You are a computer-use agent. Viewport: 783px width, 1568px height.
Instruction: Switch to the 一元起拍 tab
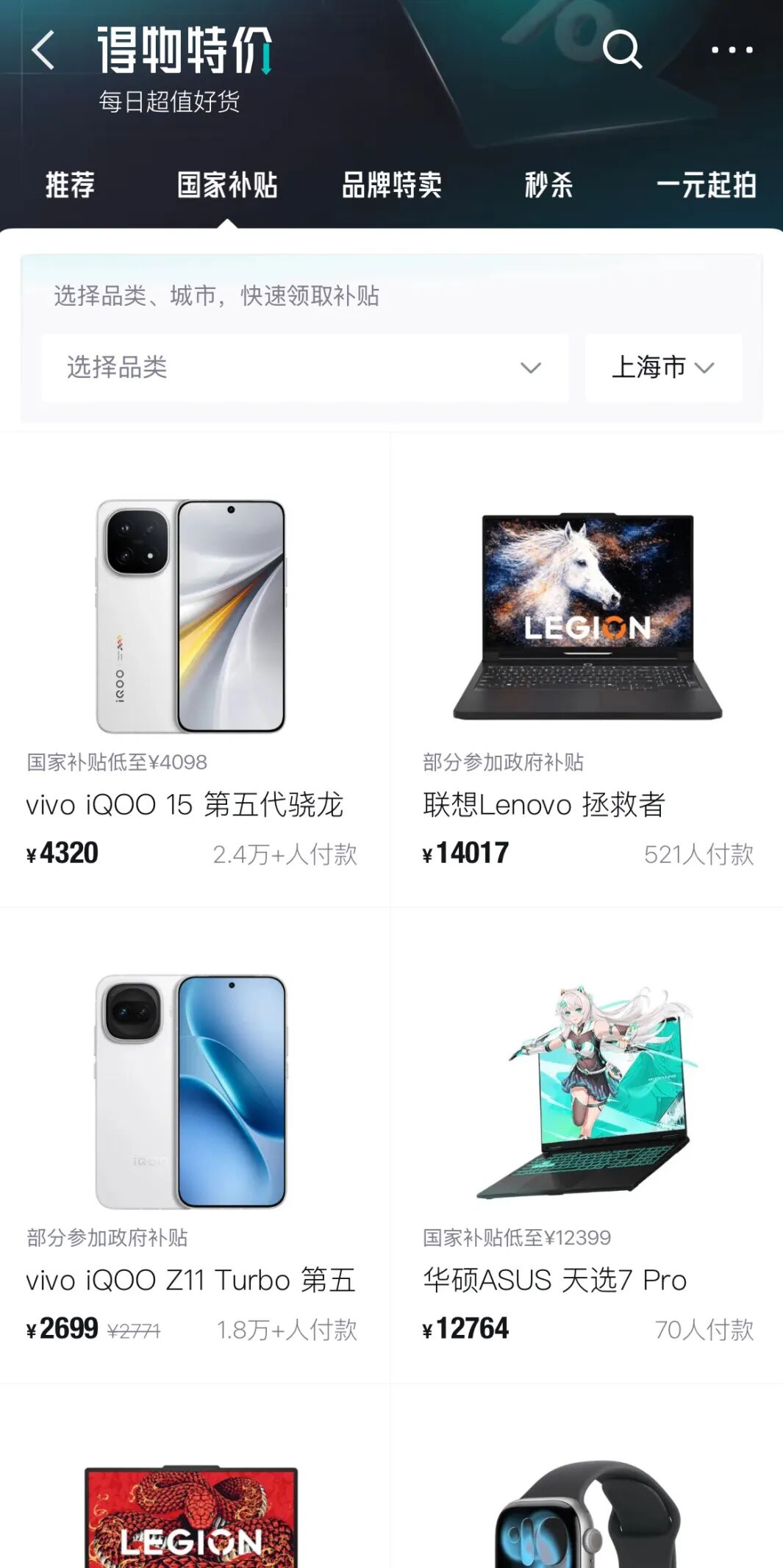click(706, 185)
